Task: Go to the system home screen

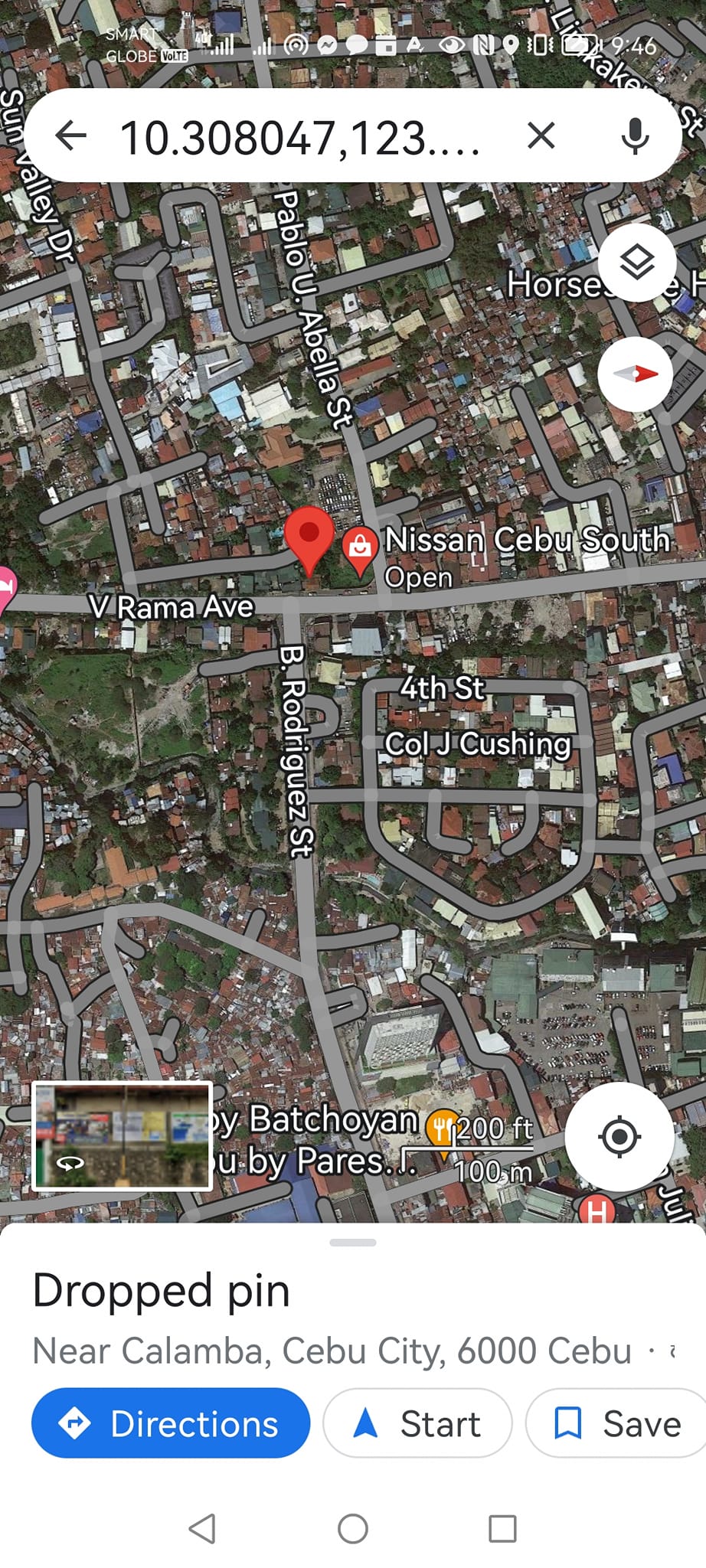Action: 352,1529
